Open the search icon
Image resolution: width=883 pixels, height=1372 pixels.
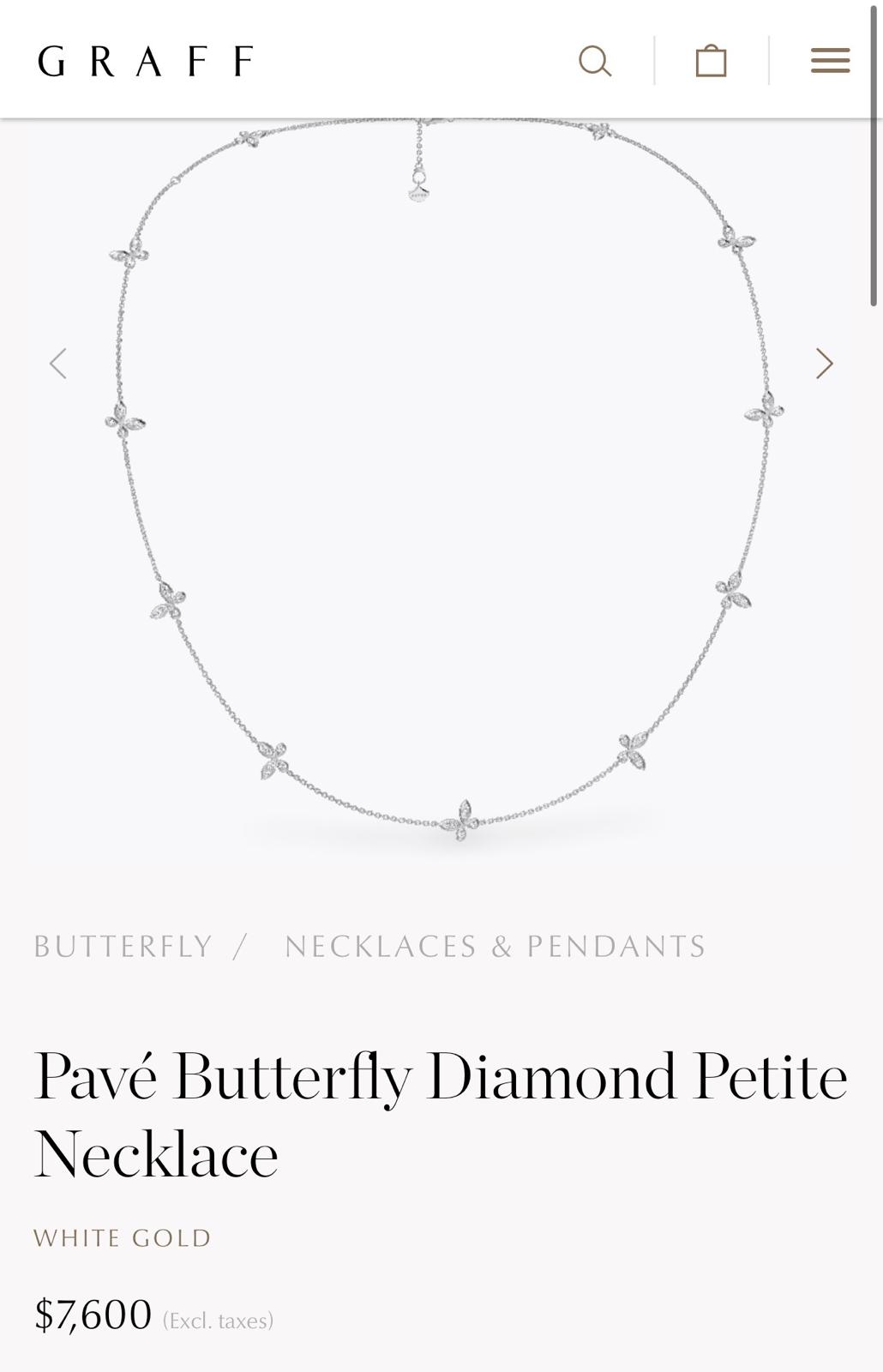pyautogui.click(x=595, y=61)
